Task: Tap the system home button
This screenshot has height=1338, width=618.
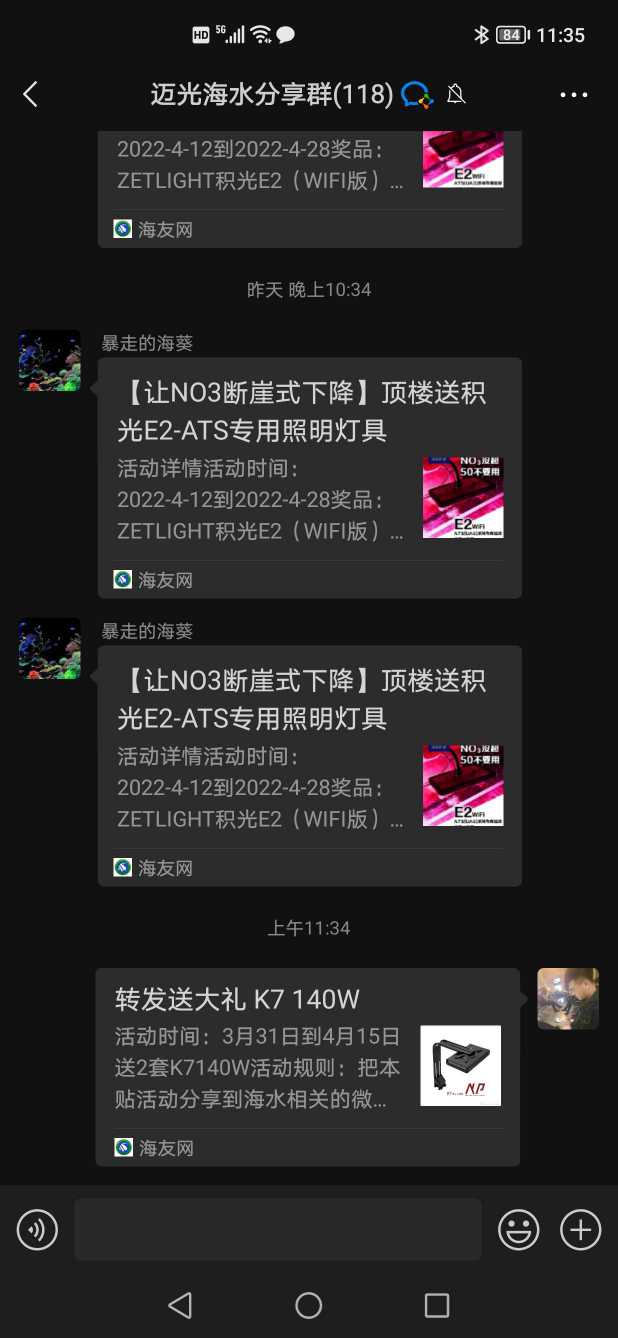Action: [308, 1305]
